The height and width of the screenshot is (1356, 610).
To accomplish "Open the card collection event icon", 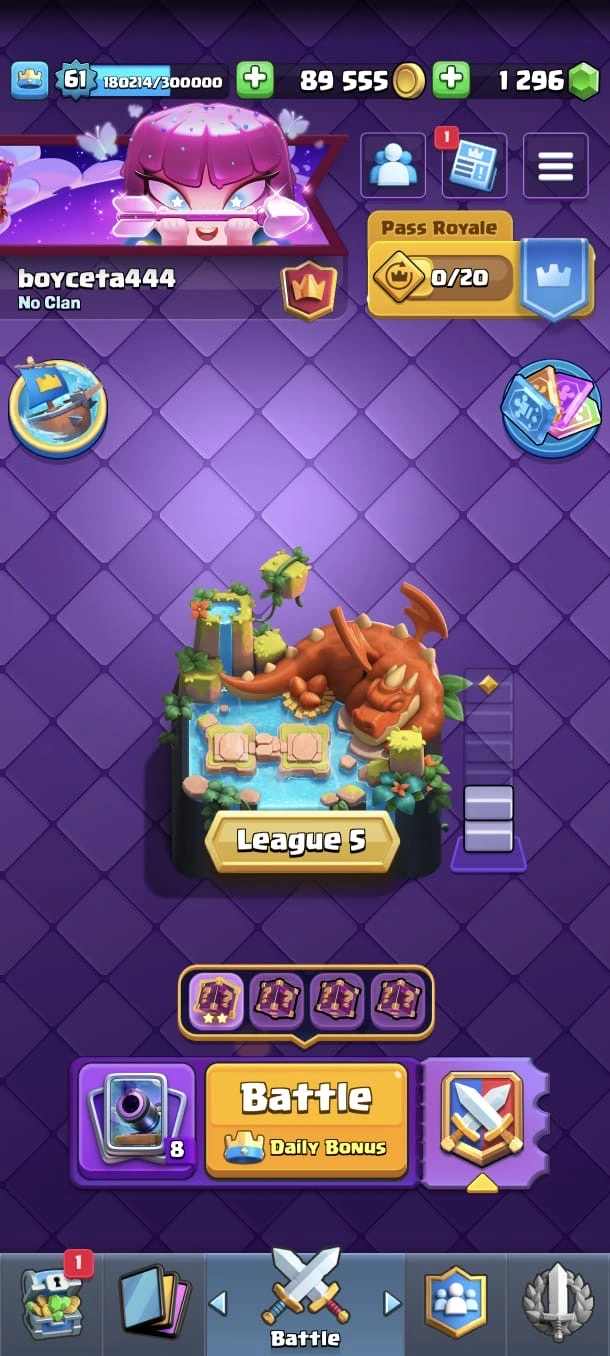I will (x=551, y=407).
